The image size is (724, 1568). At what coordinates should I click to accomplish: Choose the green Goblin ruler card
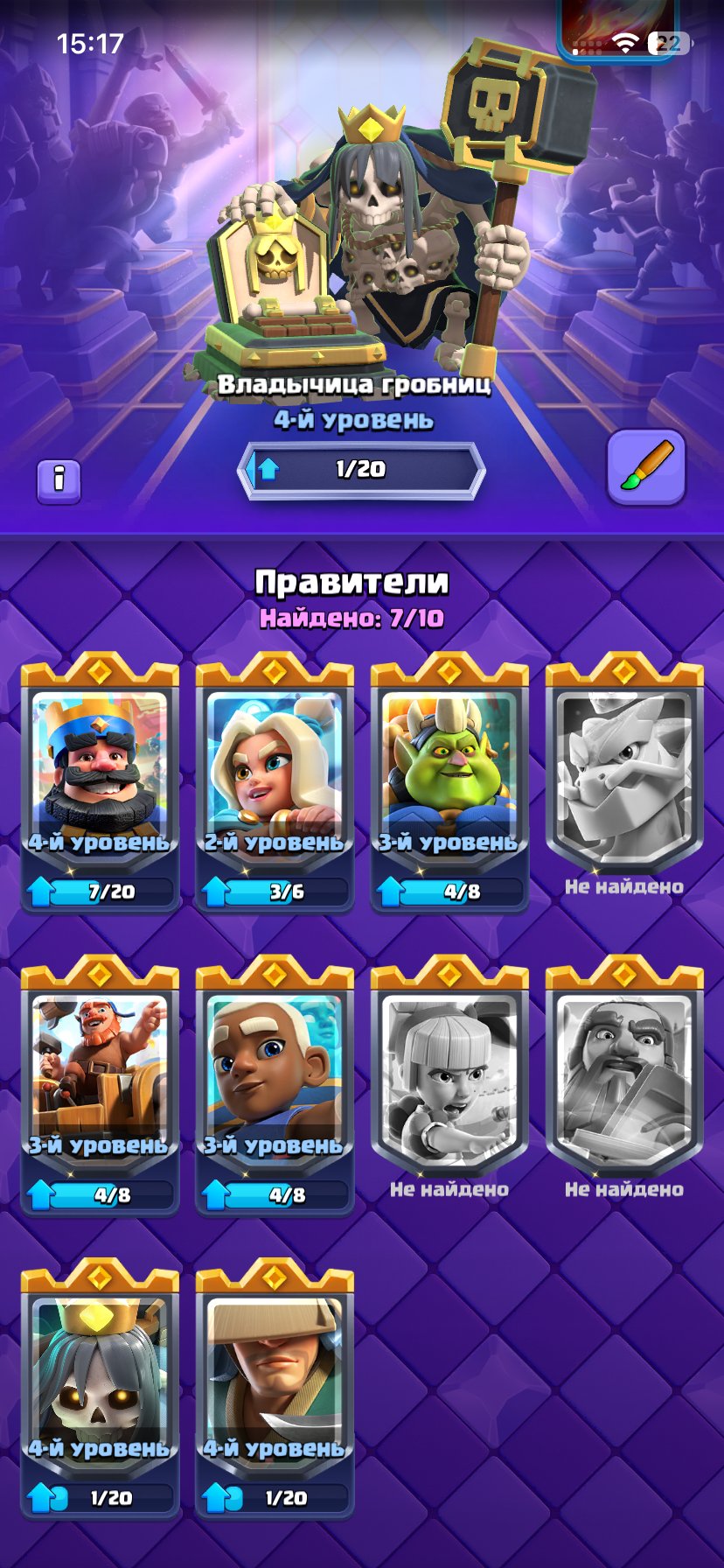(x=449, y=783)
